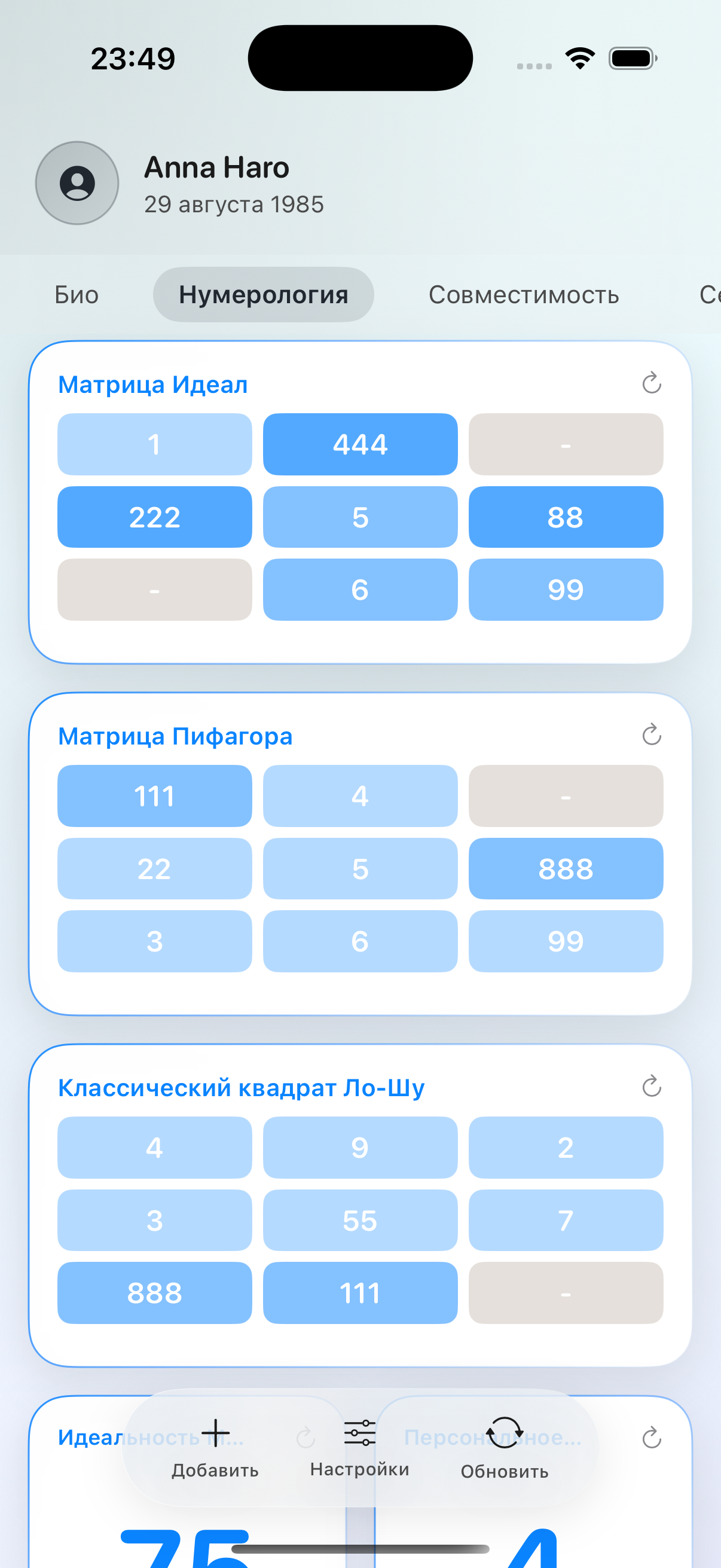Refresh the Классический квадрат Ло-Шу card

tap(652, 1087)
